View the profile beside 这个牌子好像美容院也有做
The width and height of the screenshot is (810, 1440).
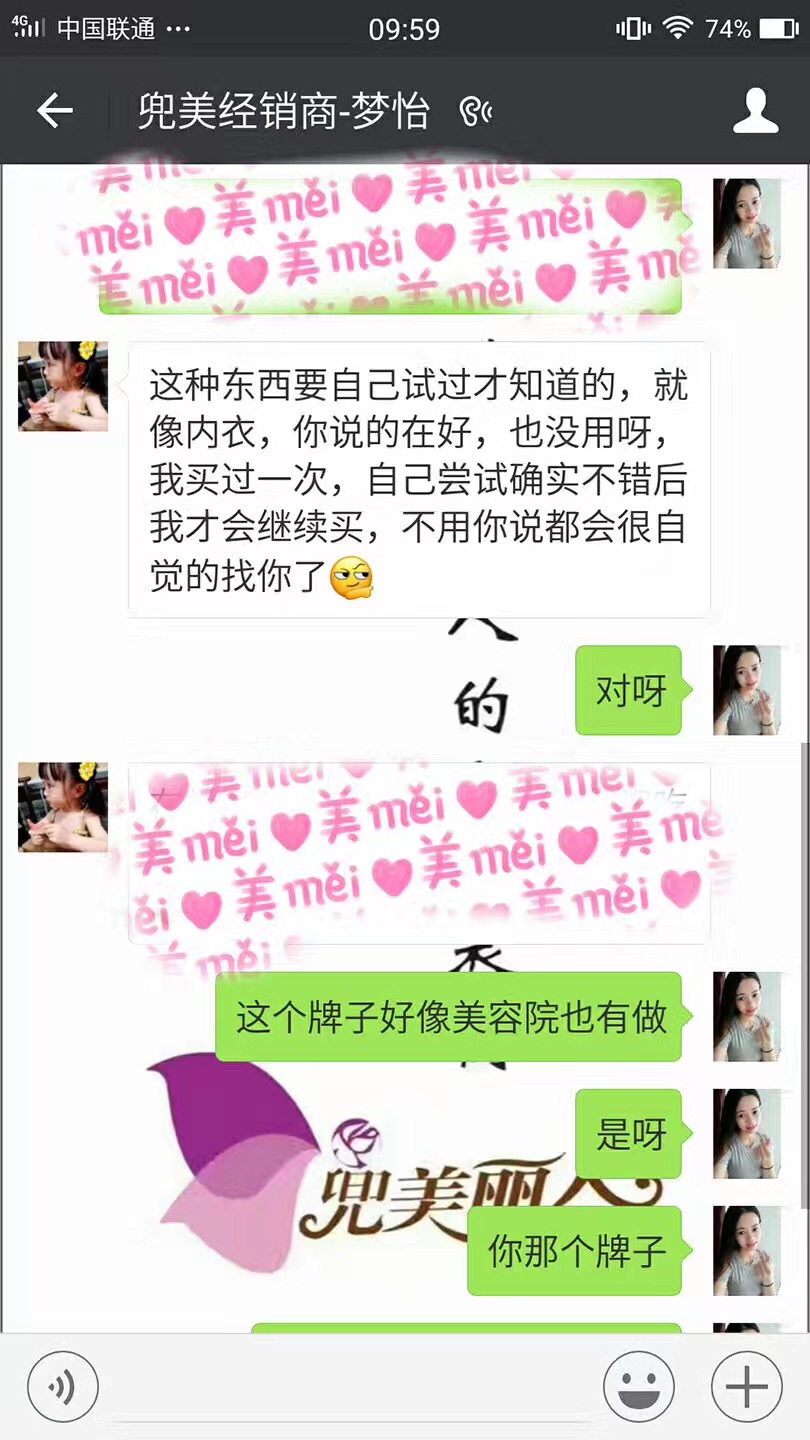[x=747, y=1017]
